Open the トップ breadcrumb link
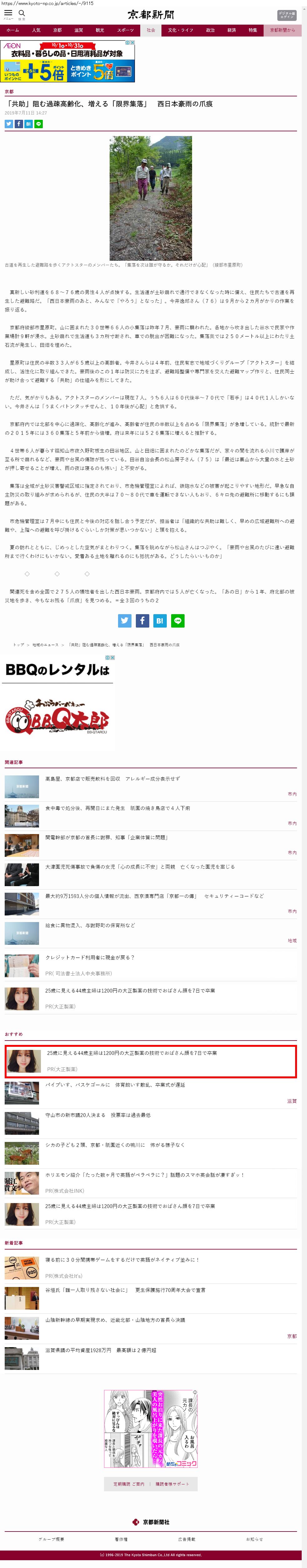The width and height of the screenshot is (307, 1568). [x=18, y=645]
